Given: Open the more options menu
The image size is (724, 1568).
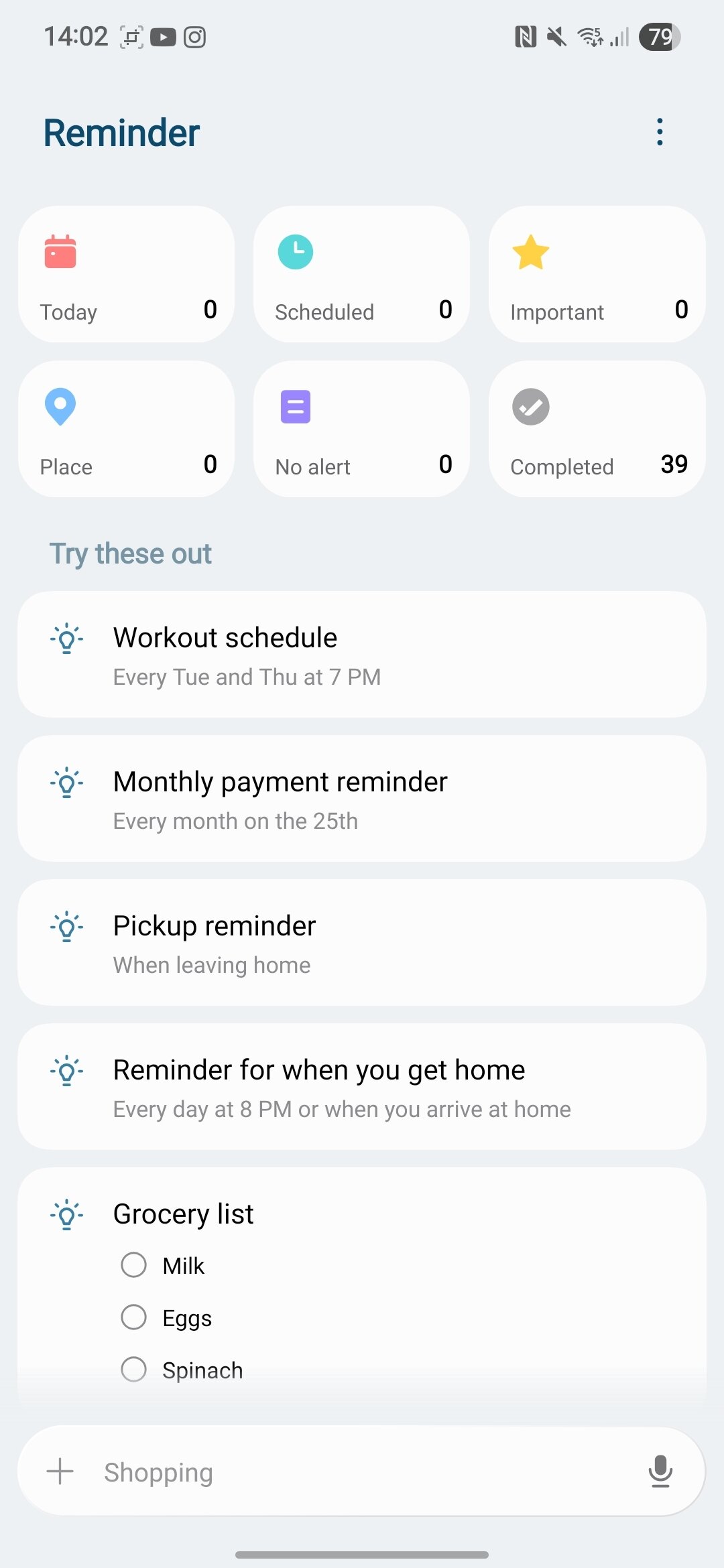Looking at the screenshot, I should point(660,132).
